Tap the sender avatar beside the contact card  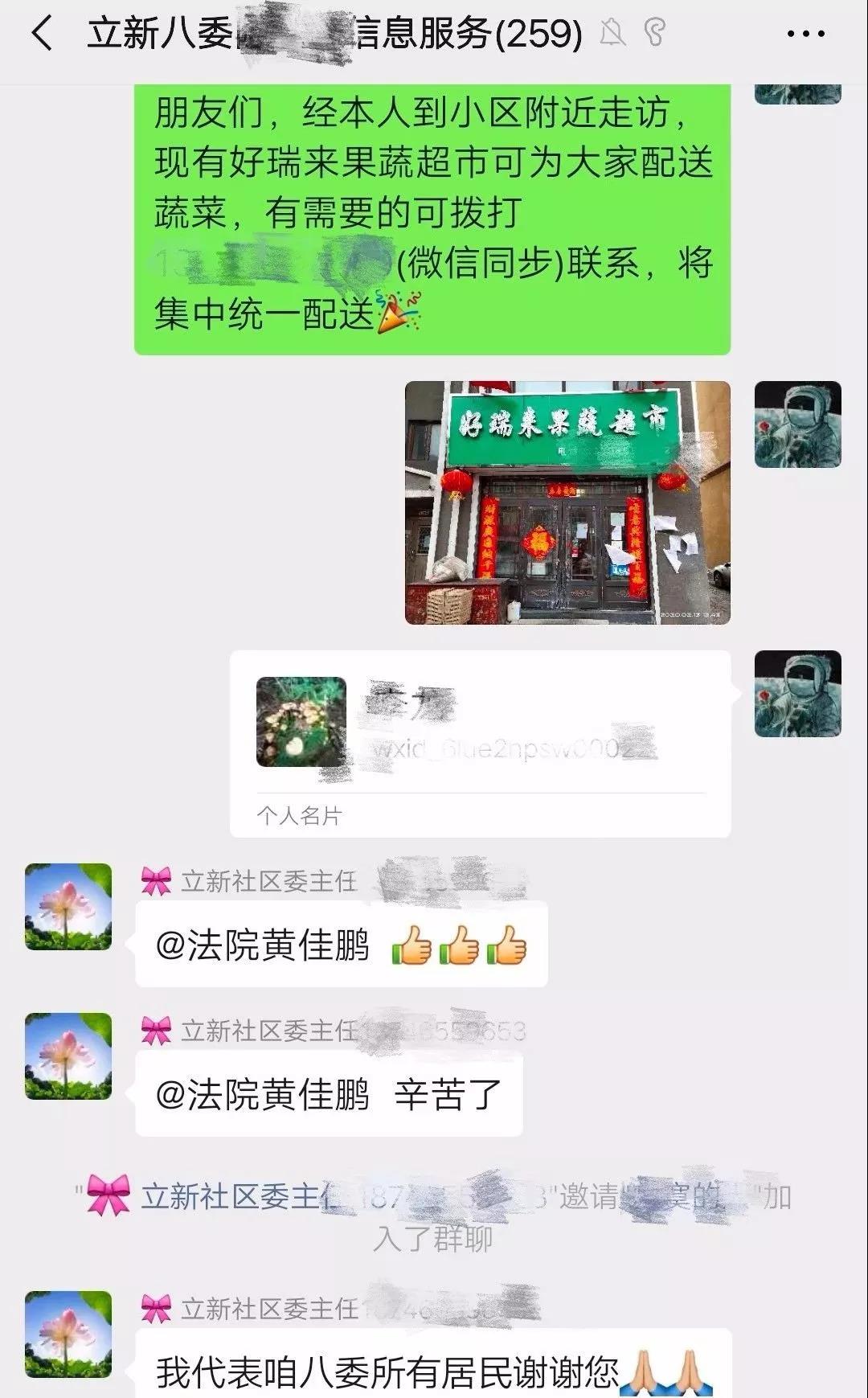pyautogui.click(x=797, y=694)
